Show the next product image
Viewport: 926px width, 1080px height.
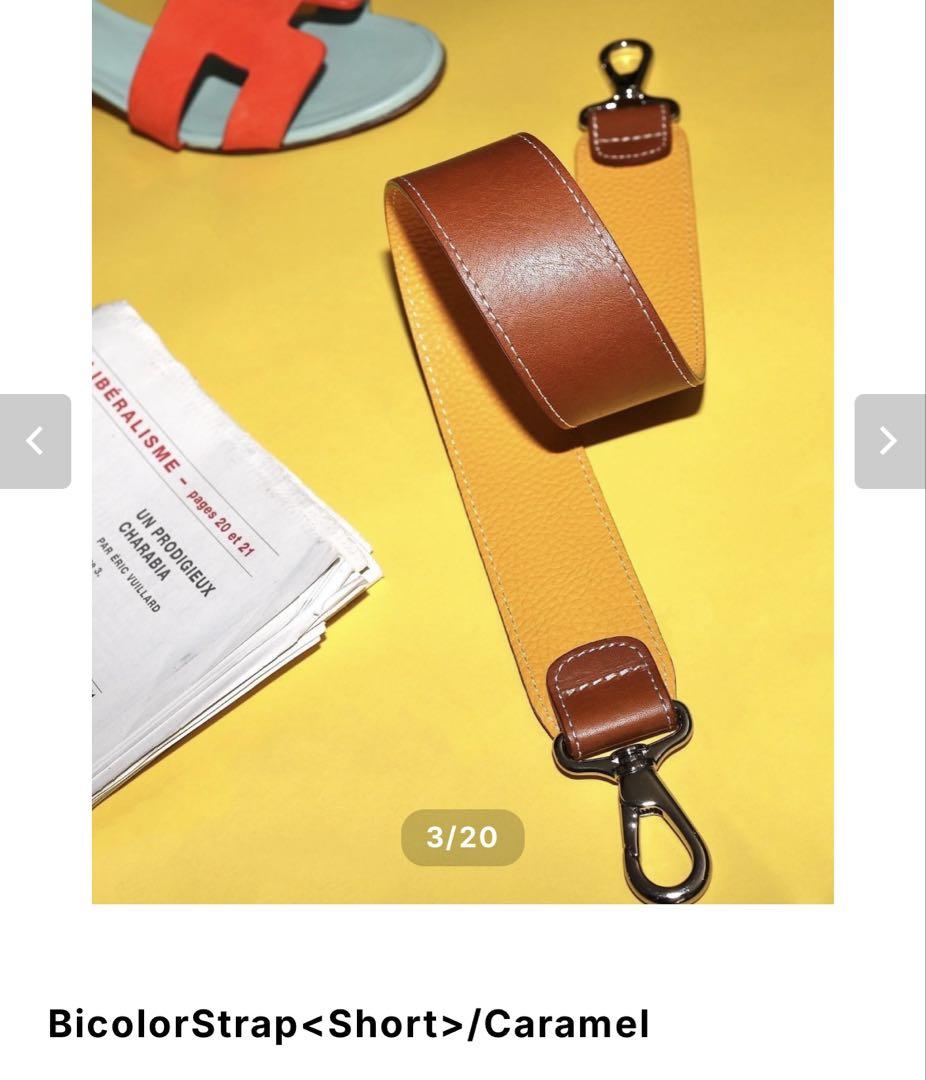(x=889, y=441)
